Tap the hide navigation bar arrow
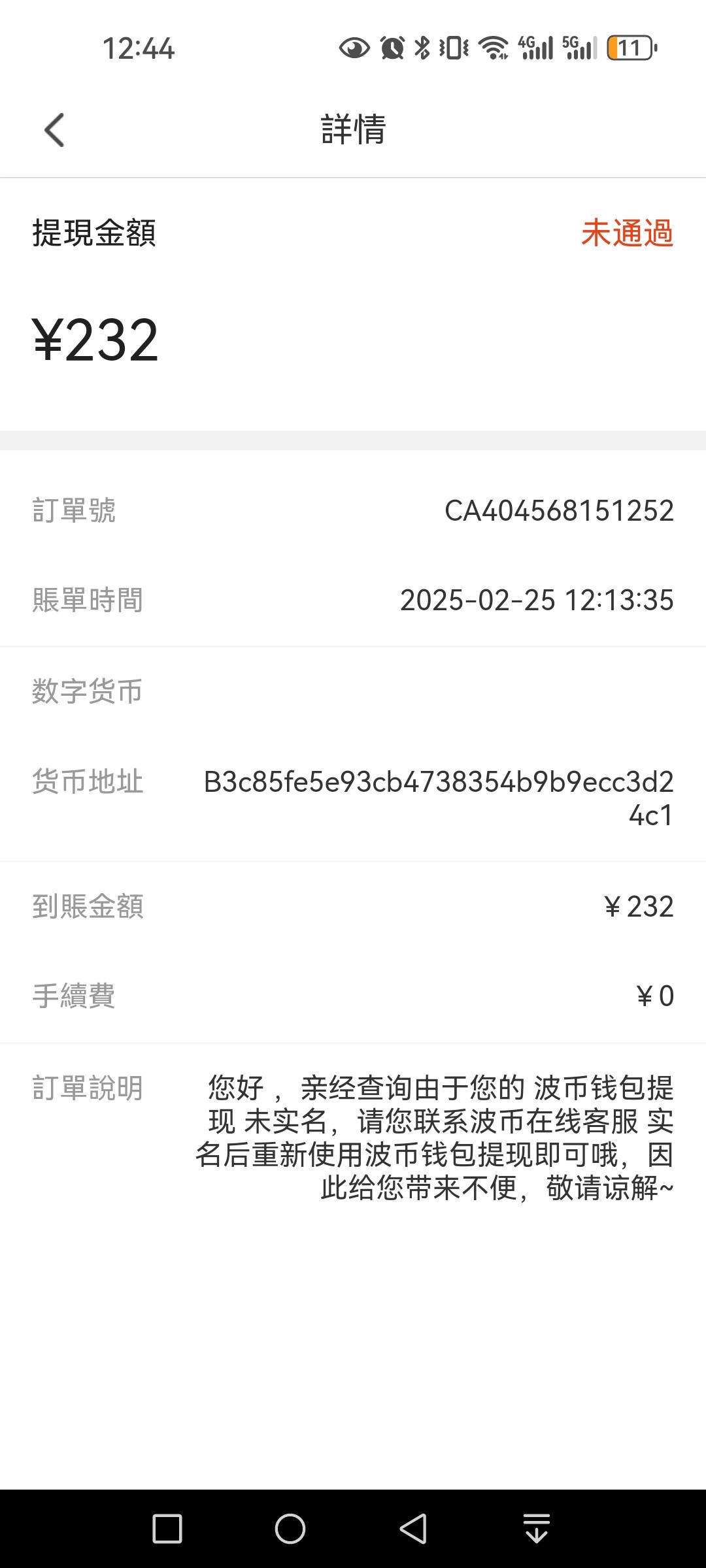The height and width of the screenshot is (1568, 706). pyautogui.click(x=537, y=1529)
